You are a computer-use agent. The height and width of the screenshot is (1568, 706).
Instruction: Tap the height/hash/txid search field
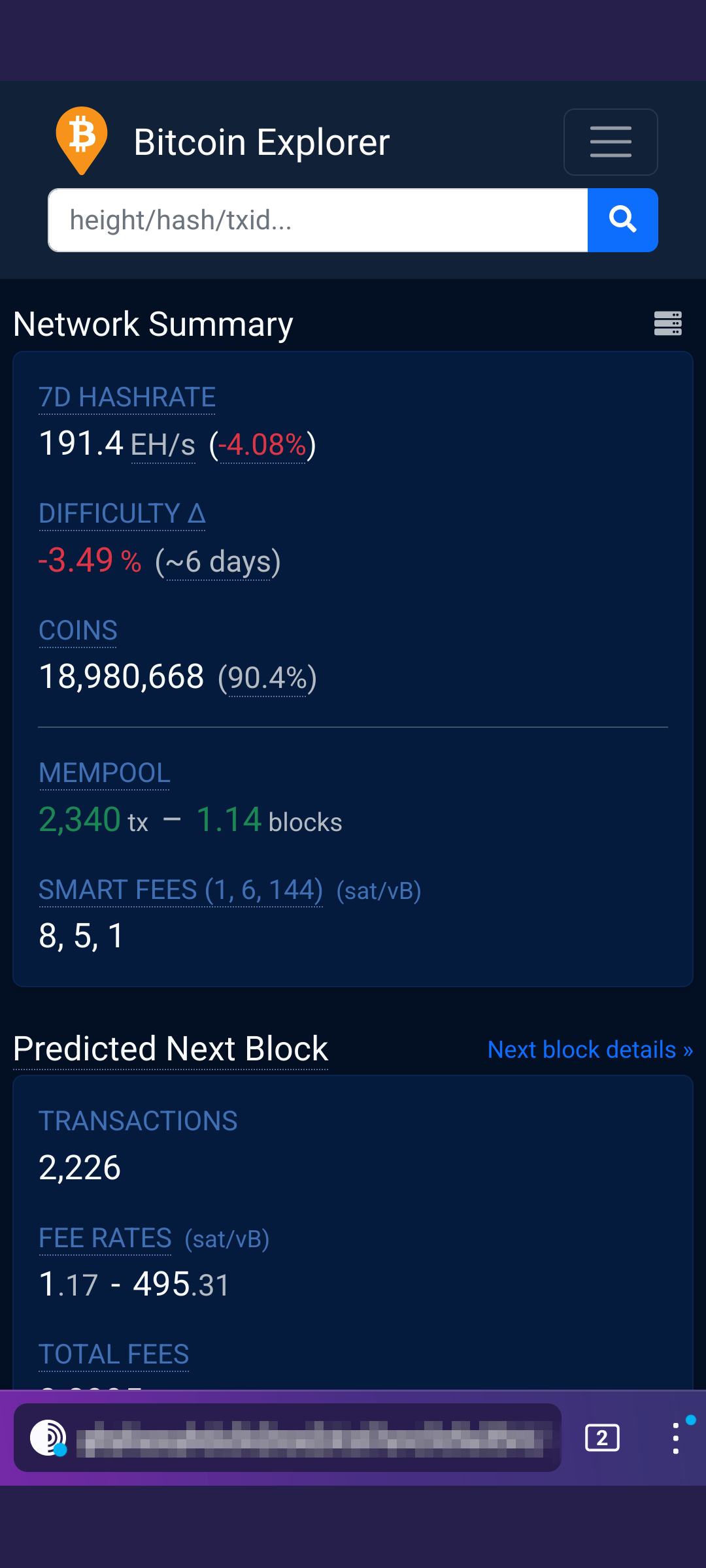pyautogui.click(x=318, y=220)
